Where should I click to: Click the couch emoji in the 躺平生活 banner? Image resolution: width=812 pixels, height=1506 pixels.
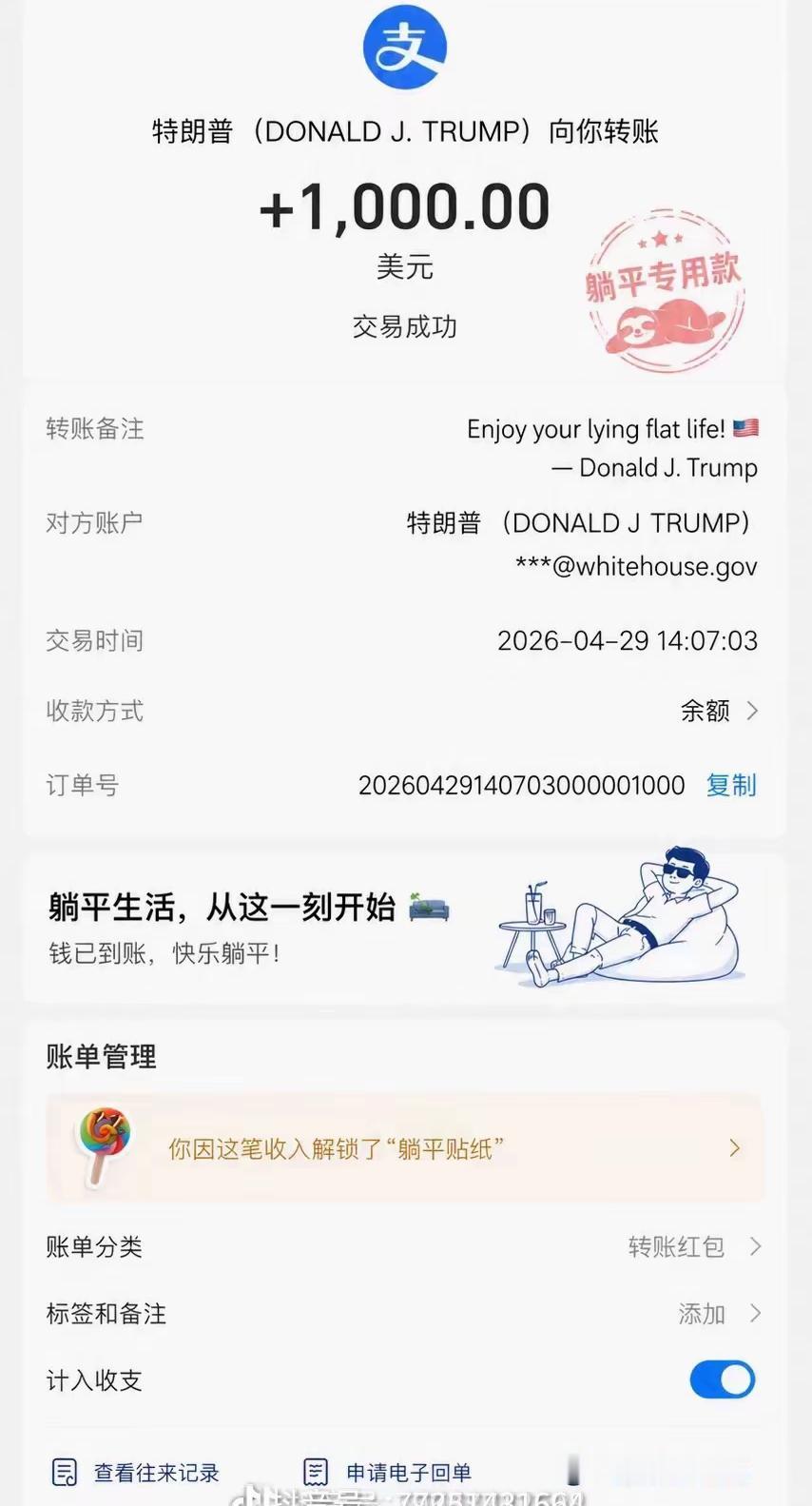[430, 909]
